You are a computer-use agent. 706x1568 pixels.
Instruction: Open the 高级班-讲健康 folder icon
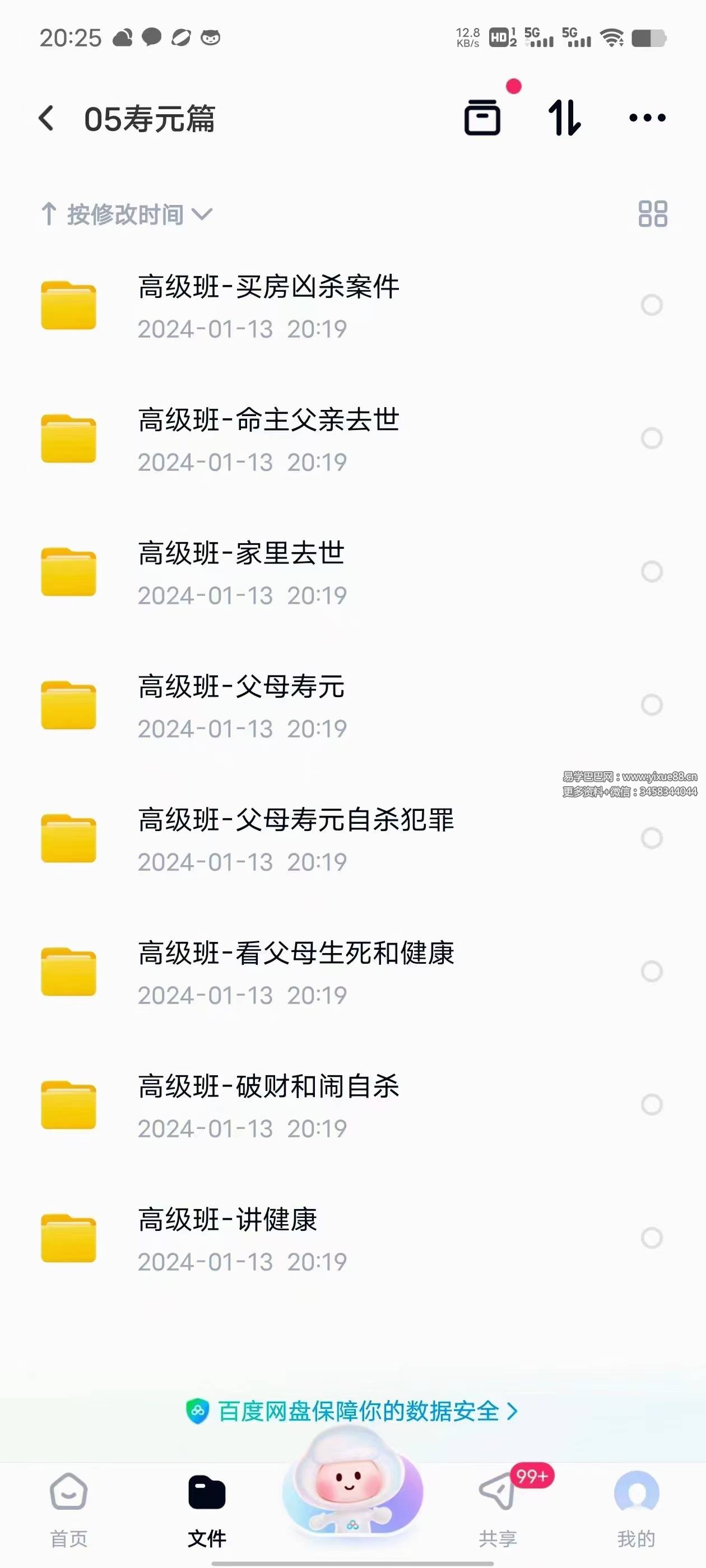tap(68, 1238)
